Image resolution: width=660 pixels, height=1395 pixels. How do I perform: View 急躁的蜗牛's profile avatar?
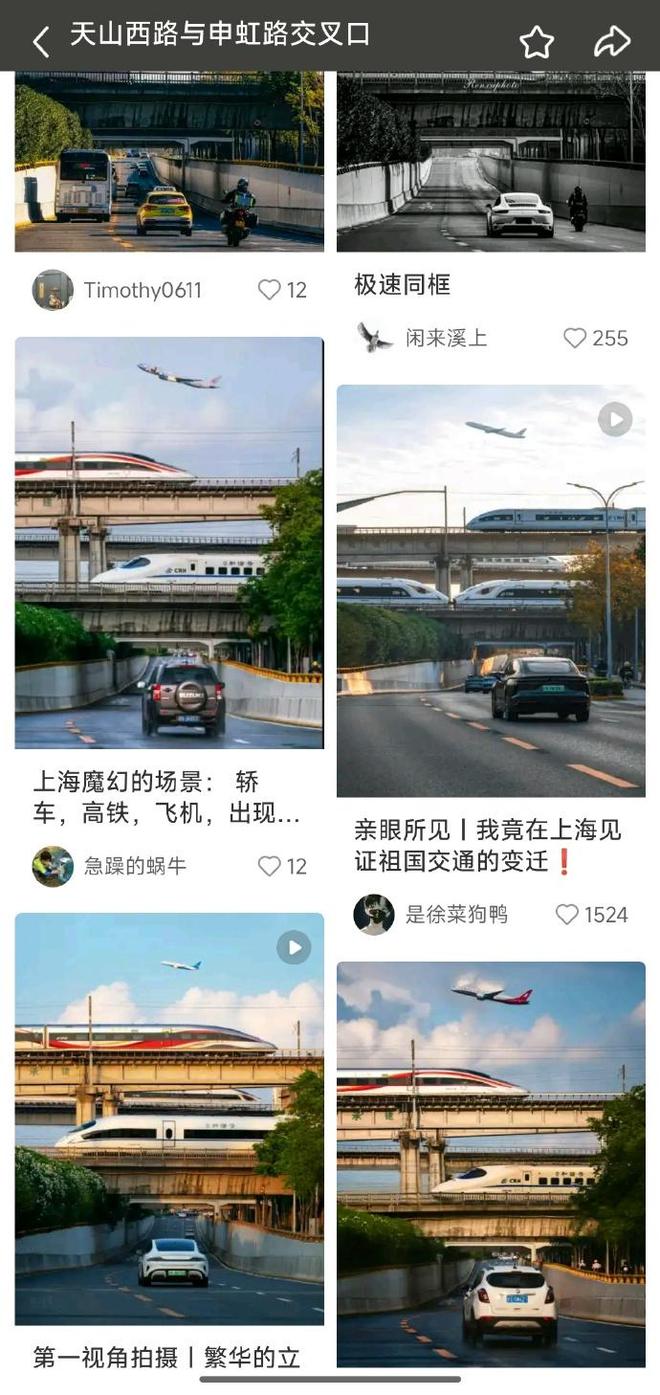point(52,866)
